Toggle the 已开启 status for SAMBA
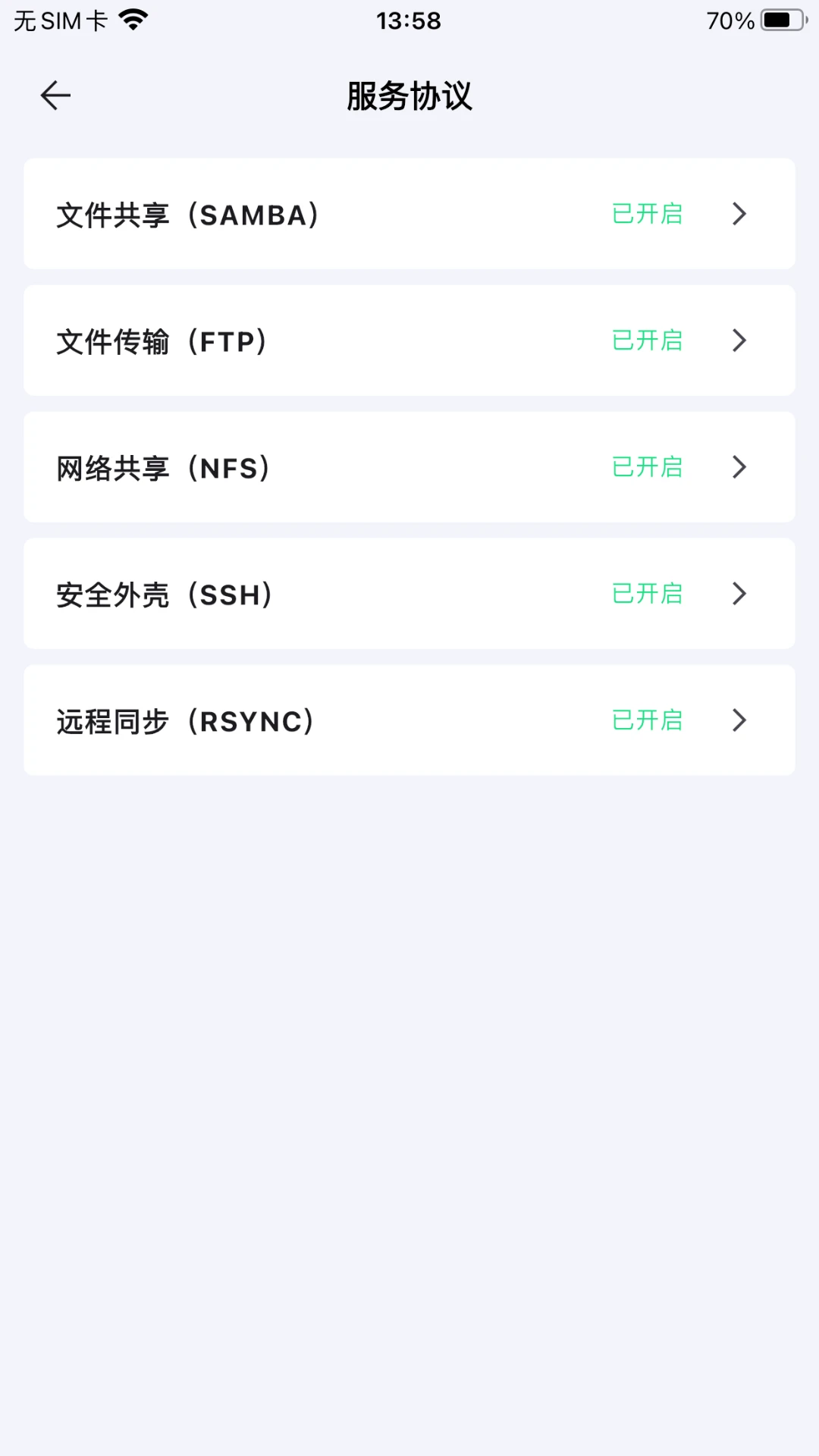This screenshot has width=819, height=1456. click(x=647, y=215)
